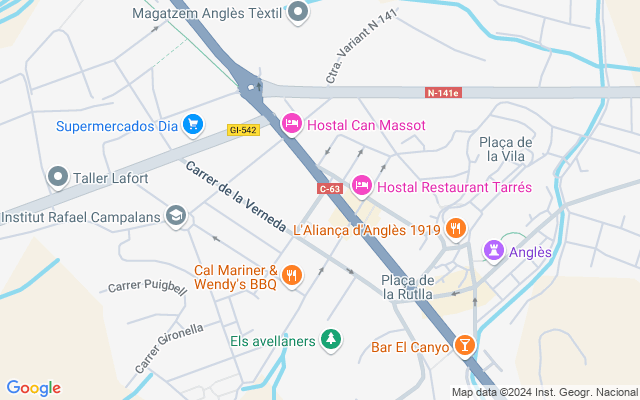Select the Magatzem Anglès Tèxtil marker
The width and height of the screenshot is (640, 400).
pos(297,13)
